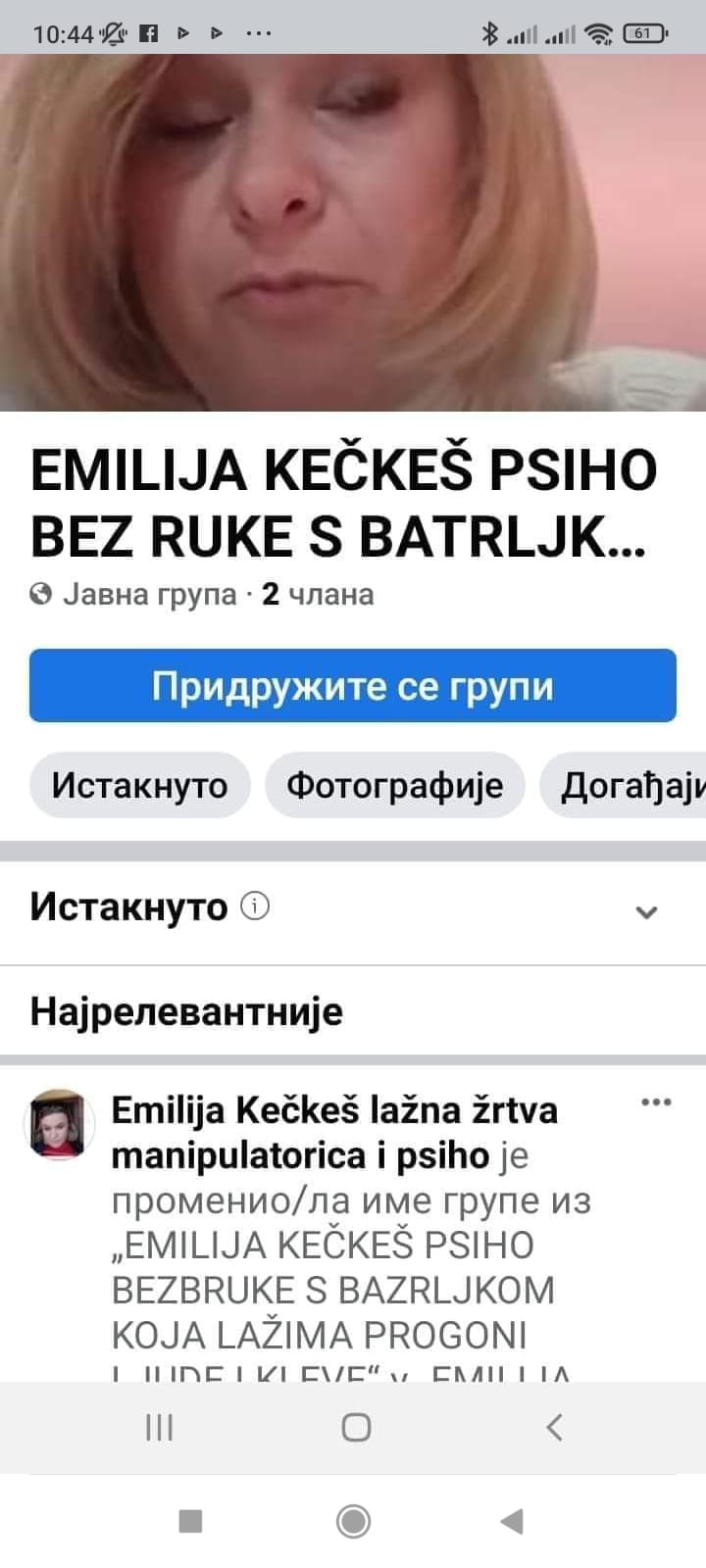Go home via the solid circle button
Image resolution: width=706 pixels, height=1568 pixels.
353,1521
